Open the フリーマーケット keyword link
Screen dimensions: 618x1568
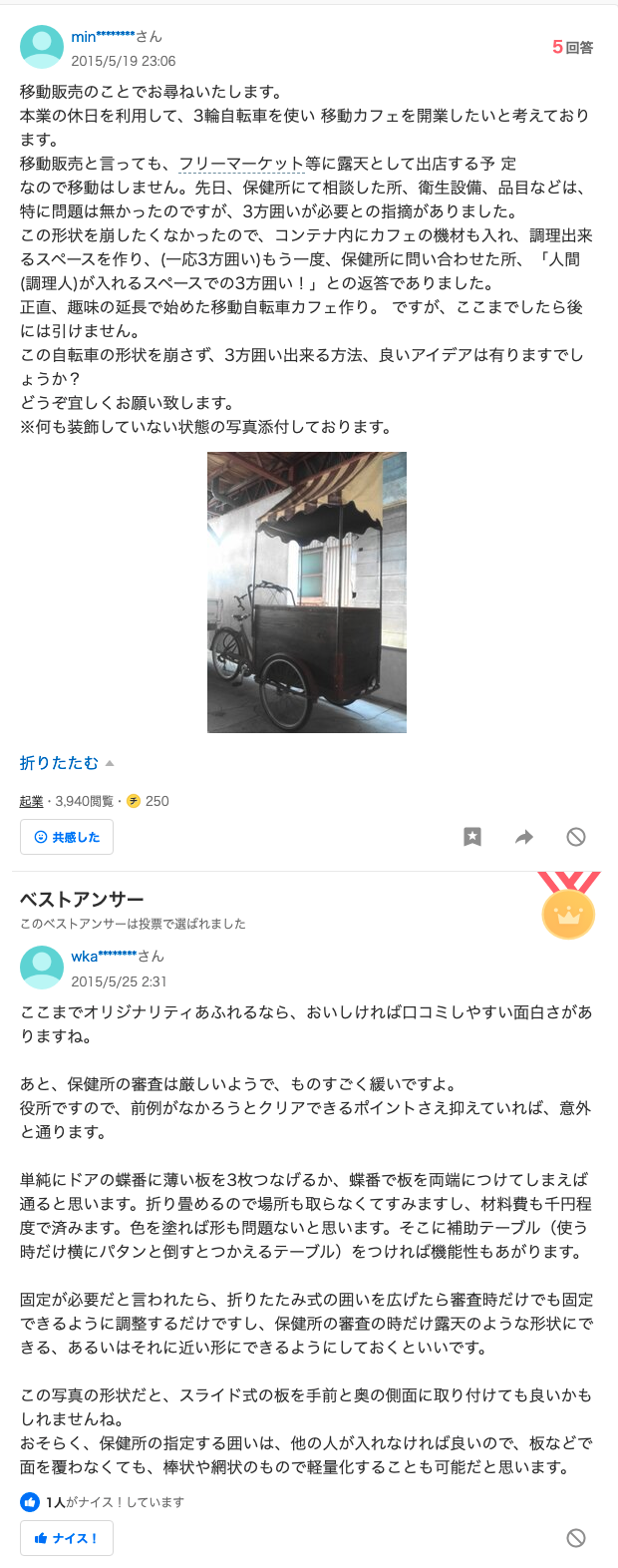pos(240,164)
